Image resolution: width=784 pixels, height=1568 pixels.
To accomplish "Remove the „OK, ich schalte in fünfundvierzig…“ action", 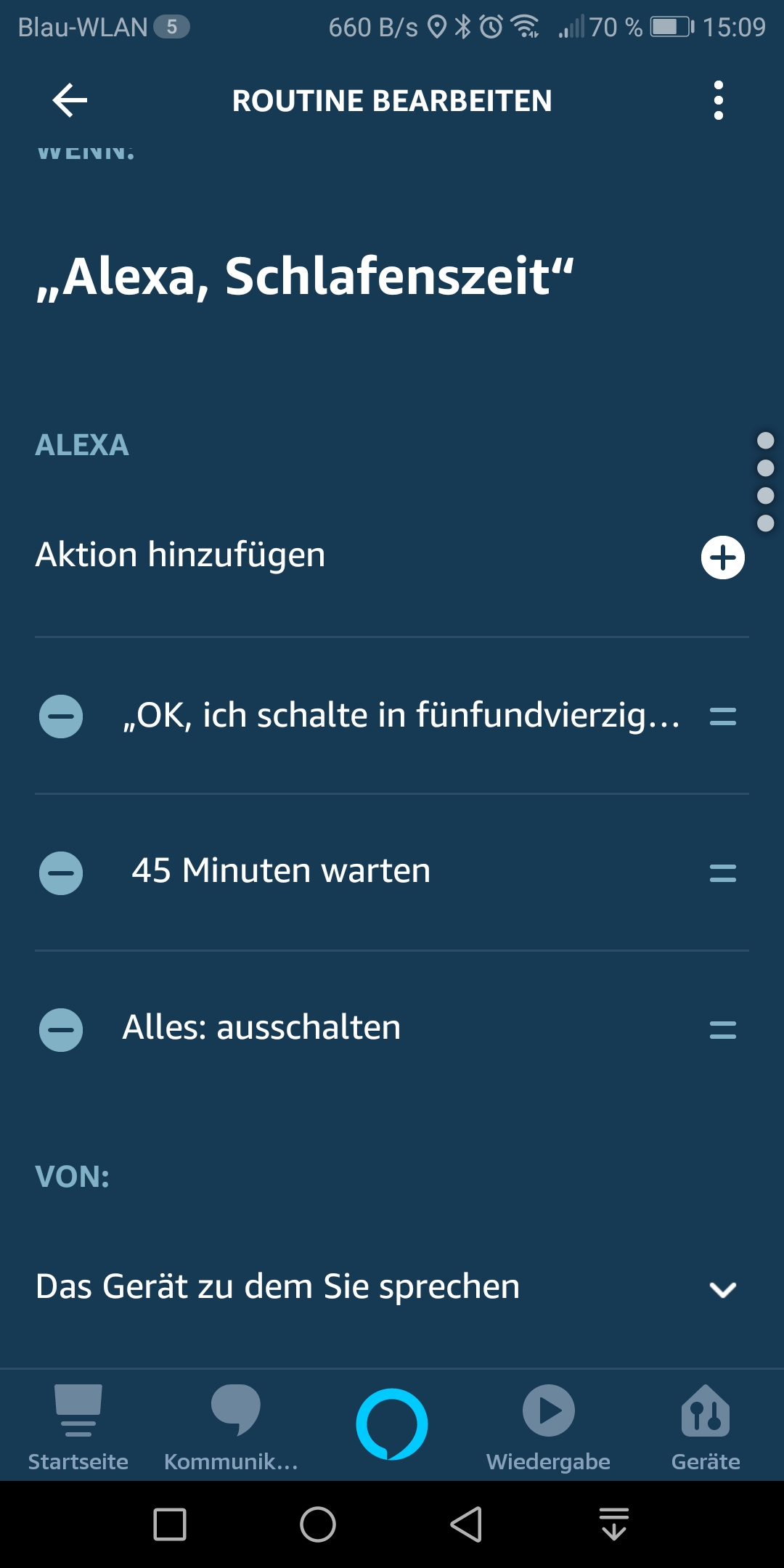I will 61,716.
